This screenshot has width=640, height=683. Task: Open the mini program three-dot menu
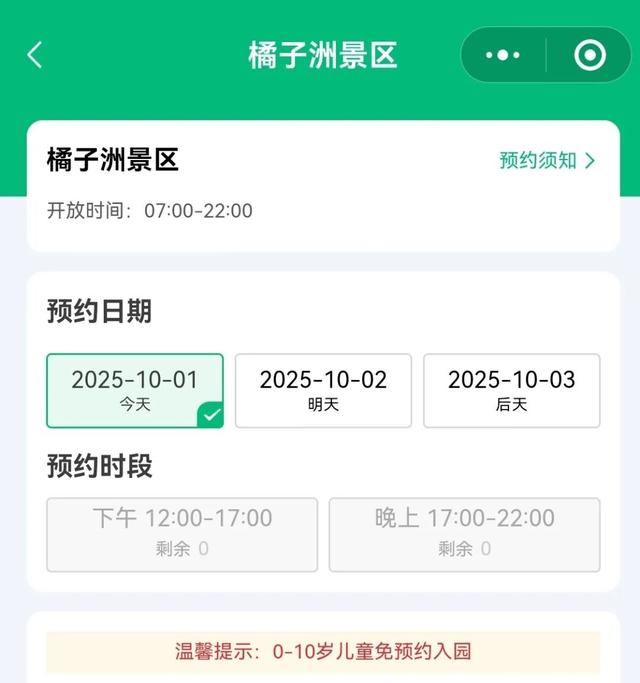pyautogui.click(x=502, y=55)
